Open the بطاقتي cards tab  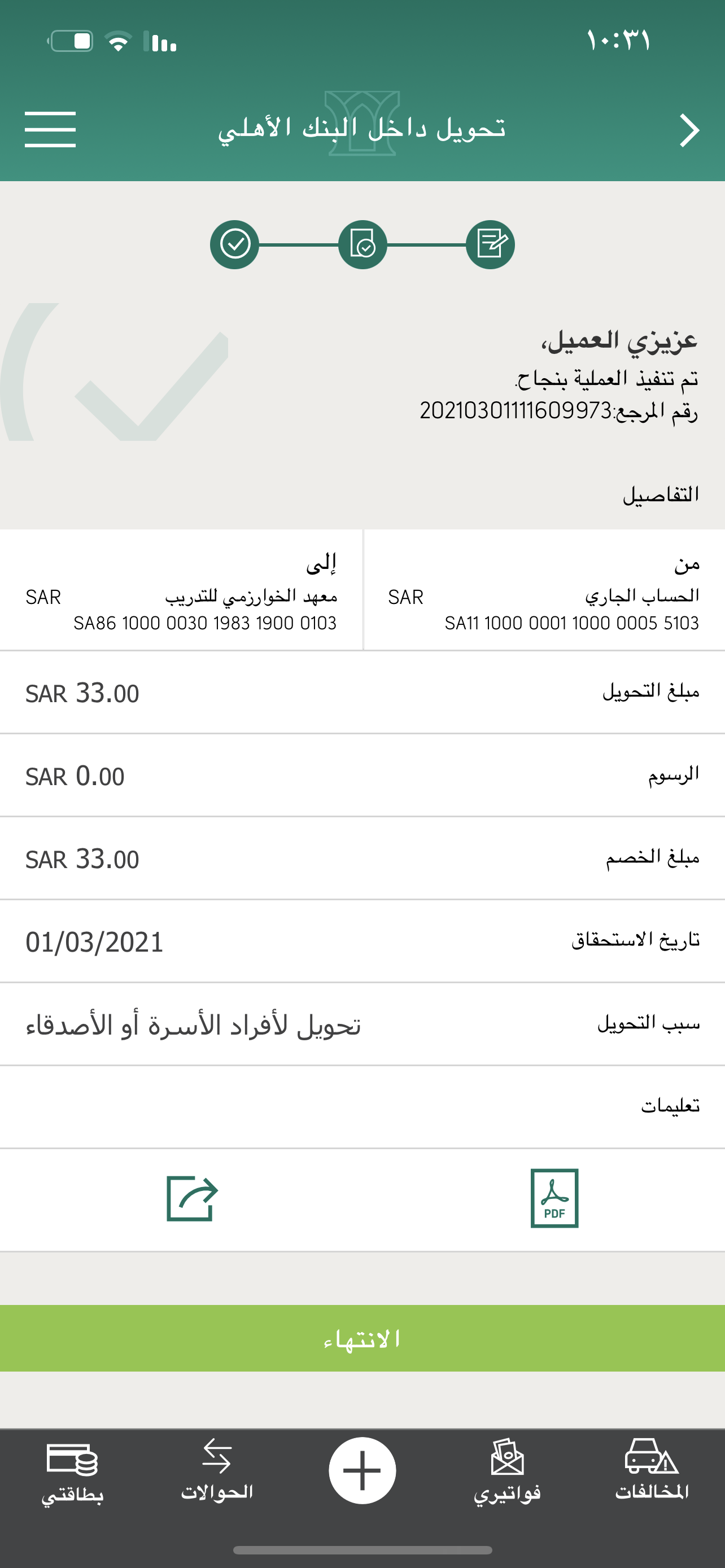tap(72, 1470)
